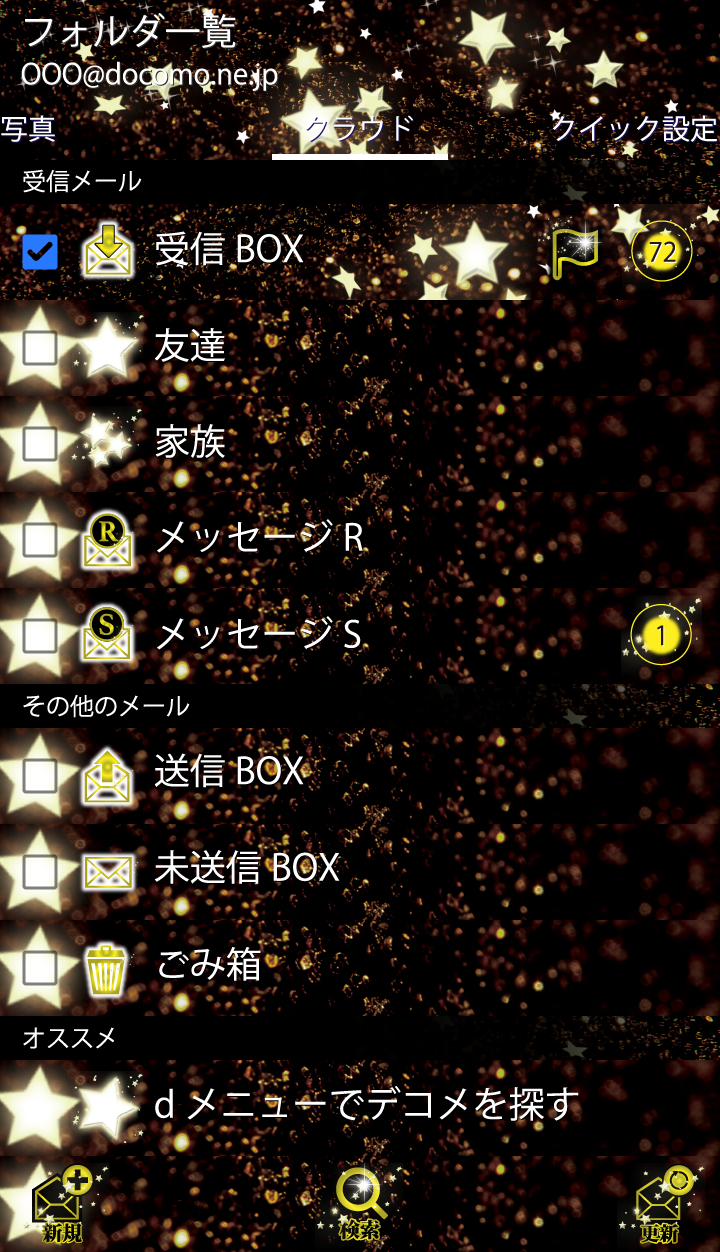The image size is (720, 1252).
Task: Switch to the 写真 tab
Action: (28, 129)
